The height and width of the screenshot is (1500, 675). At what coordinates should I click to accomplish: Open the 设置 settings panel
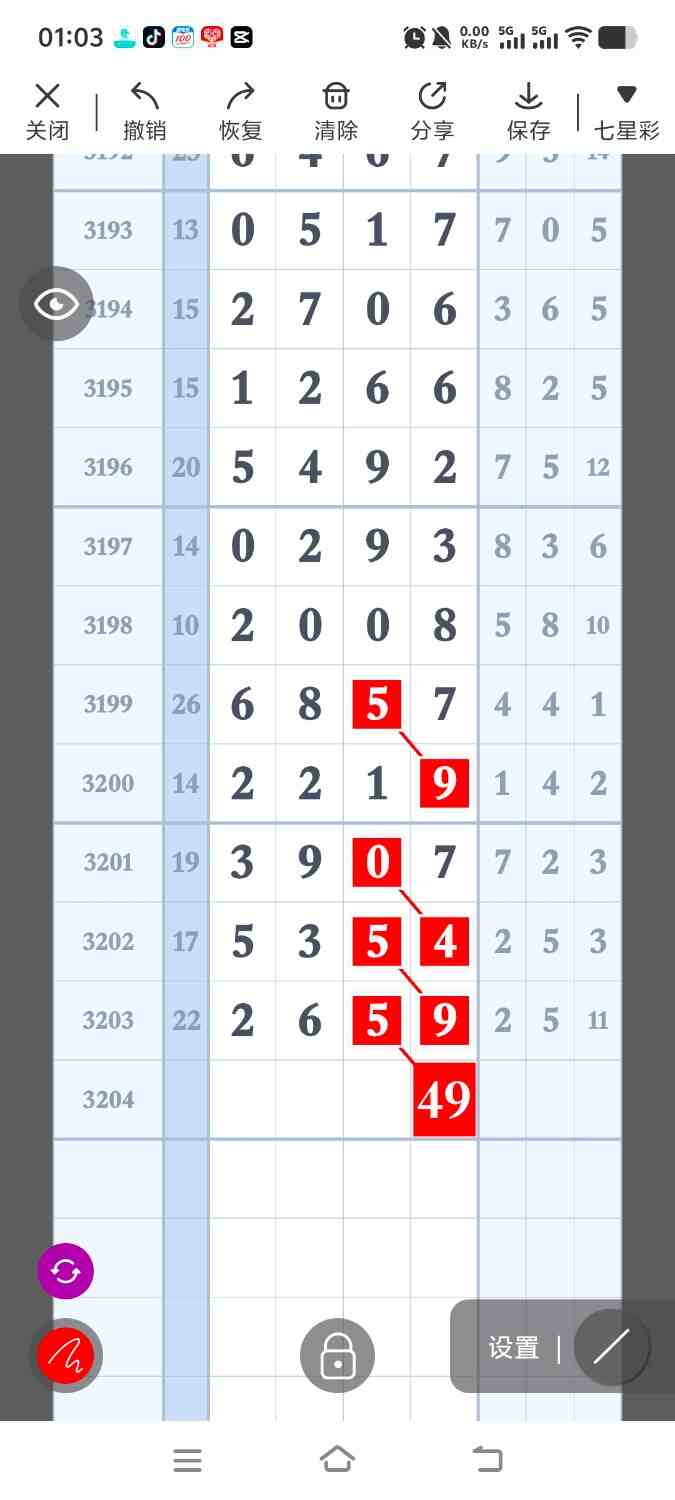(514, 1347)
